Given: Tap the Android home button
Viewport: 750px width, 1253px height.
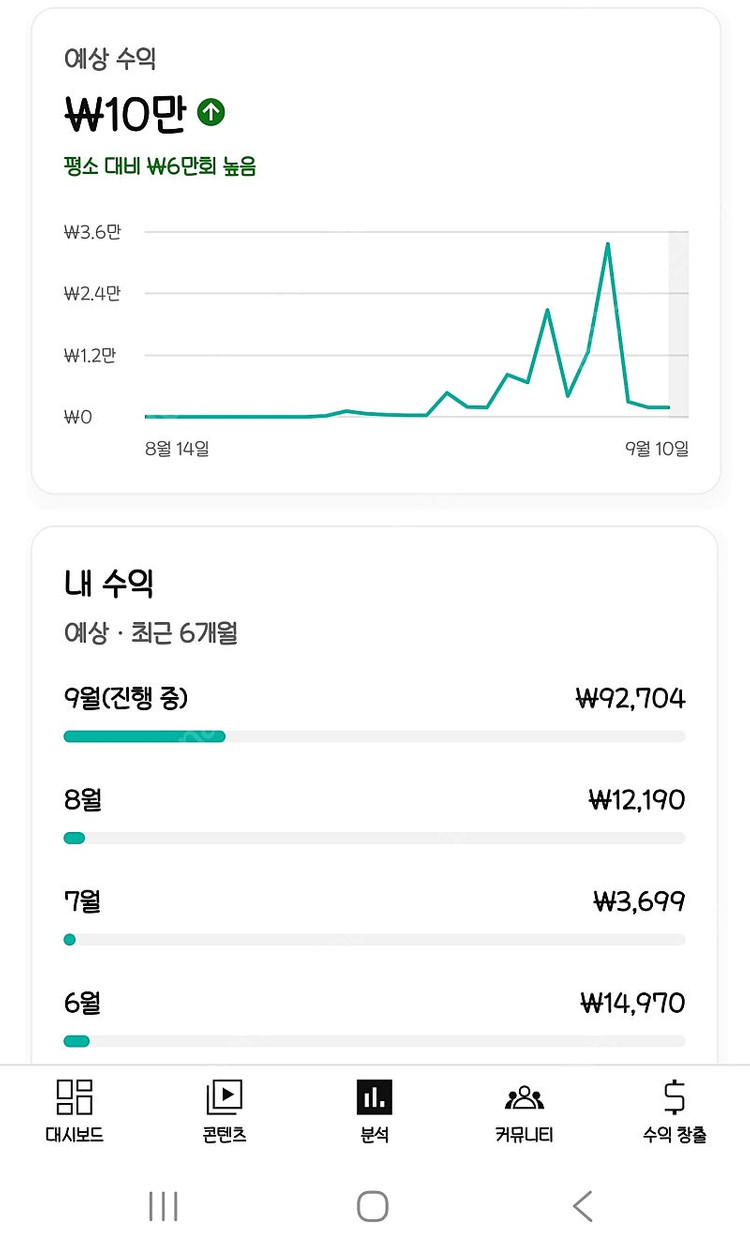Looking at the screenshot, I should (x=373, y=1207).
